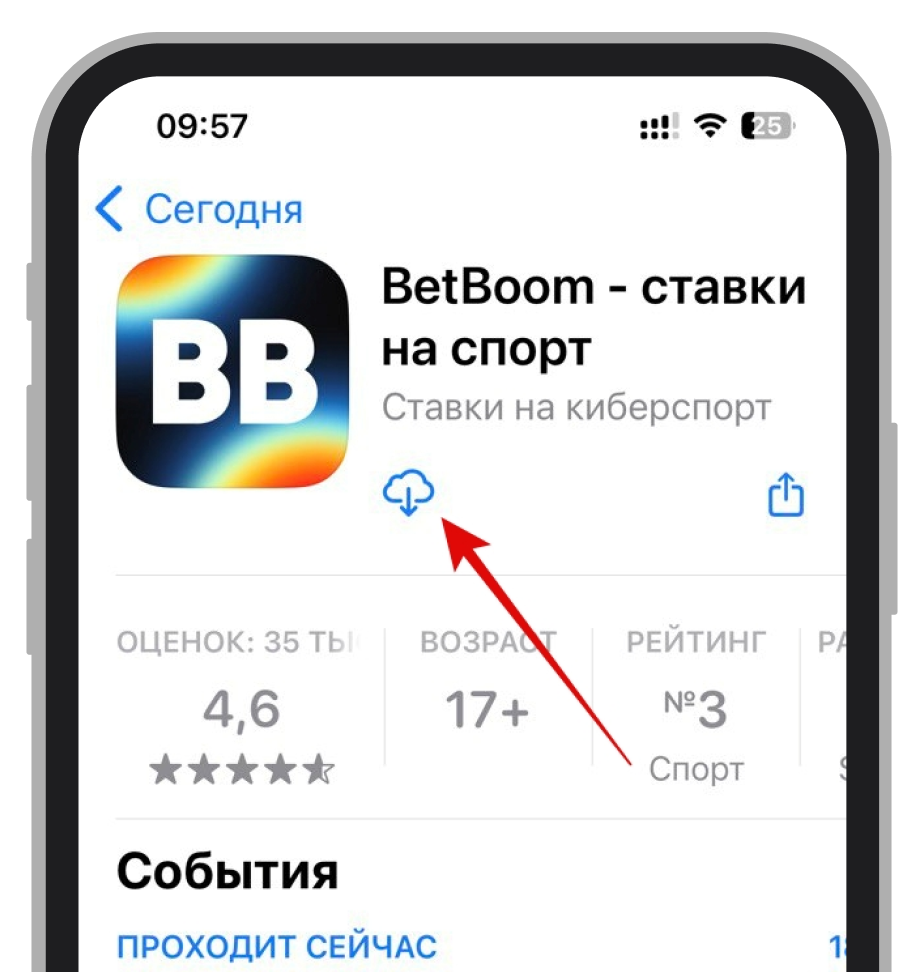Share the BetBoom app page
Viewport: 924px width, 972px height.
pyautogui.click(x=786, y=495)
